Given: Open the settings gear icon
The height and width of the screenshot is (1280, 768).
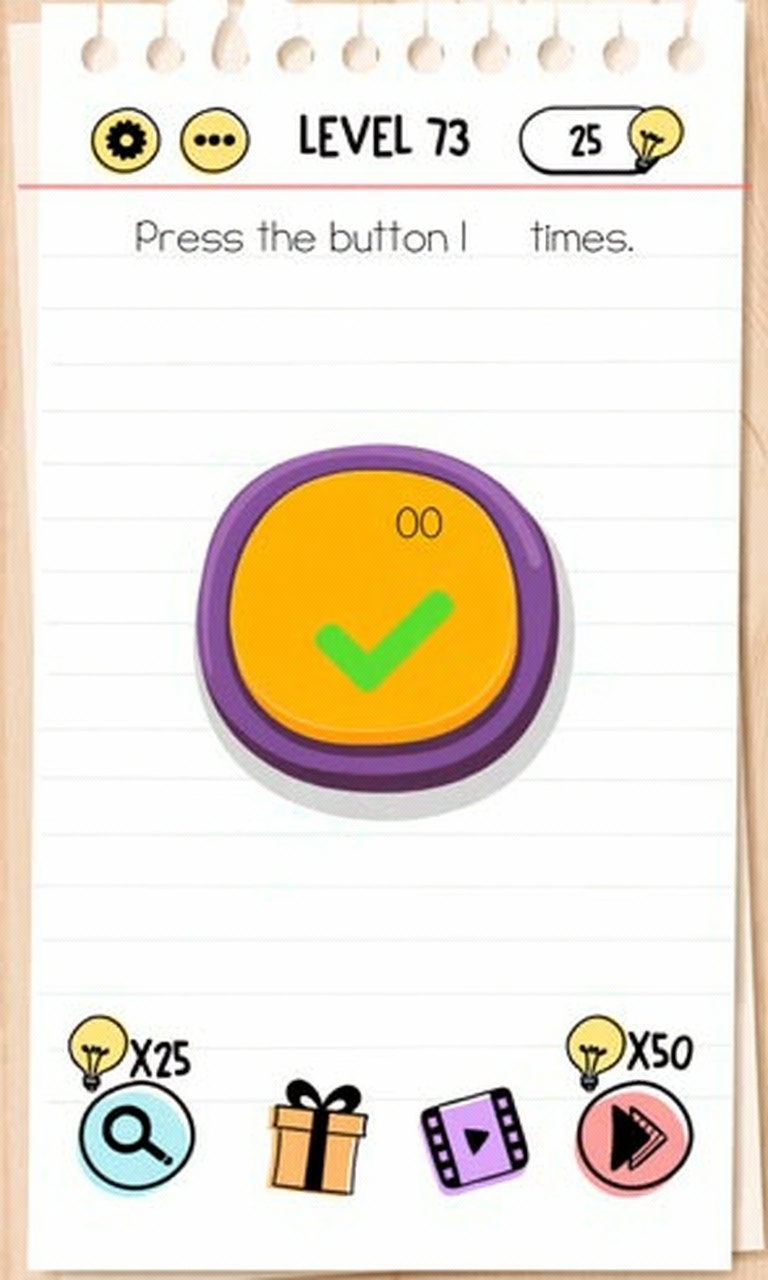Looking at the screenshot, I should point(126,141).
